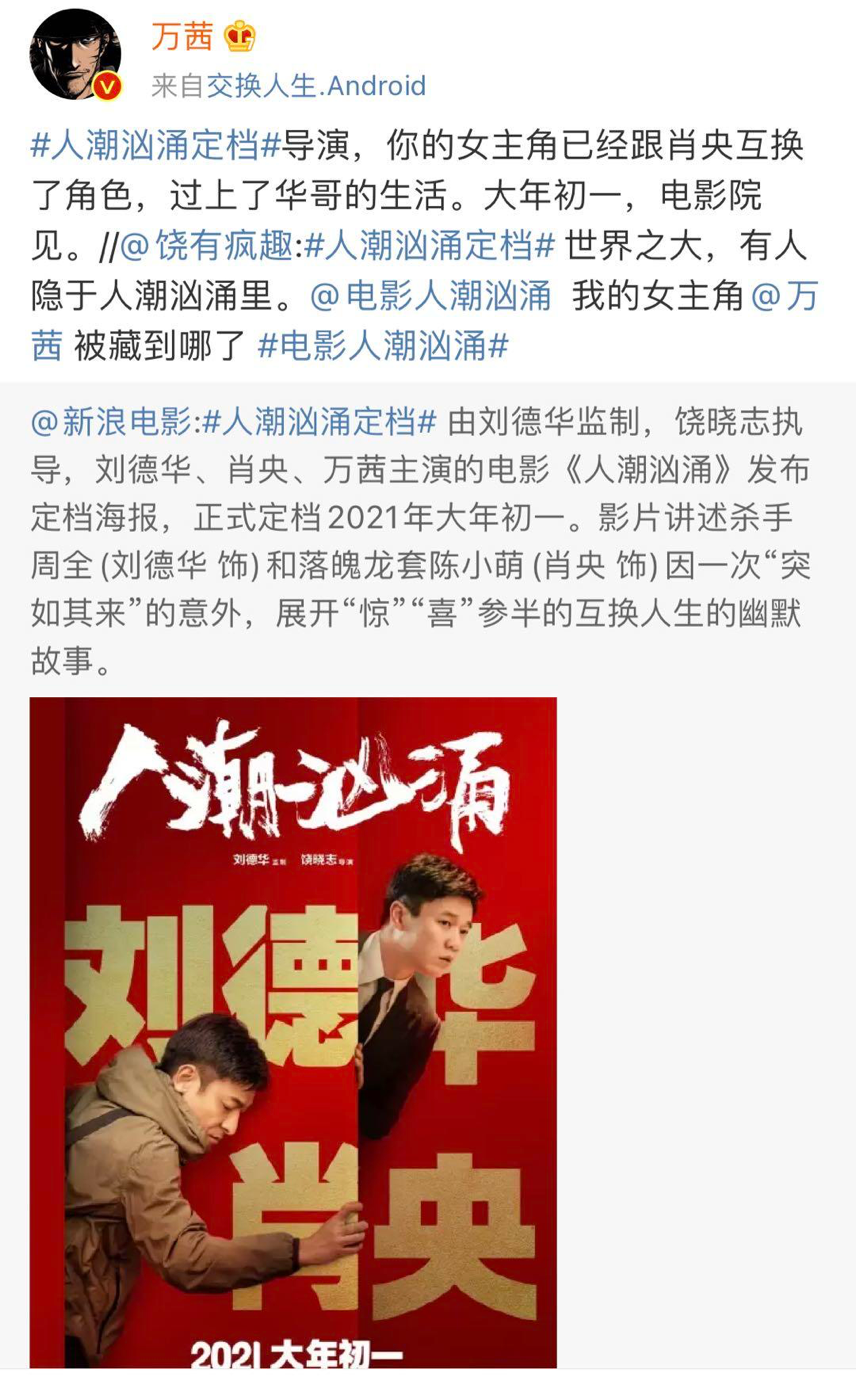Open 万茜's profile avatar
The image size is (856, 1377).
pyautogui.click(x=75, y=55)
